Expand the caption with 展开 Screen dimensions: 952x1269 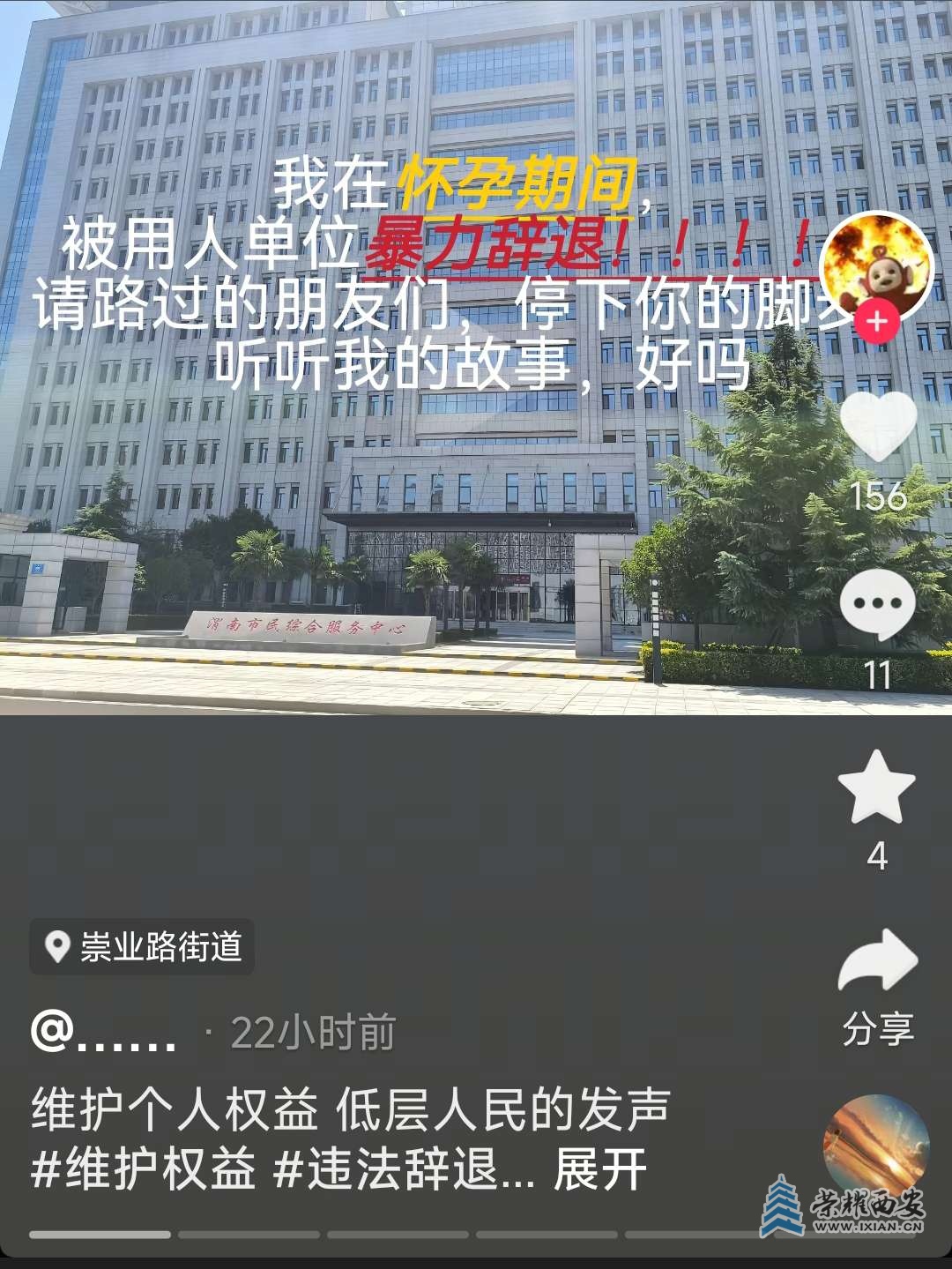pos(600,1169)
